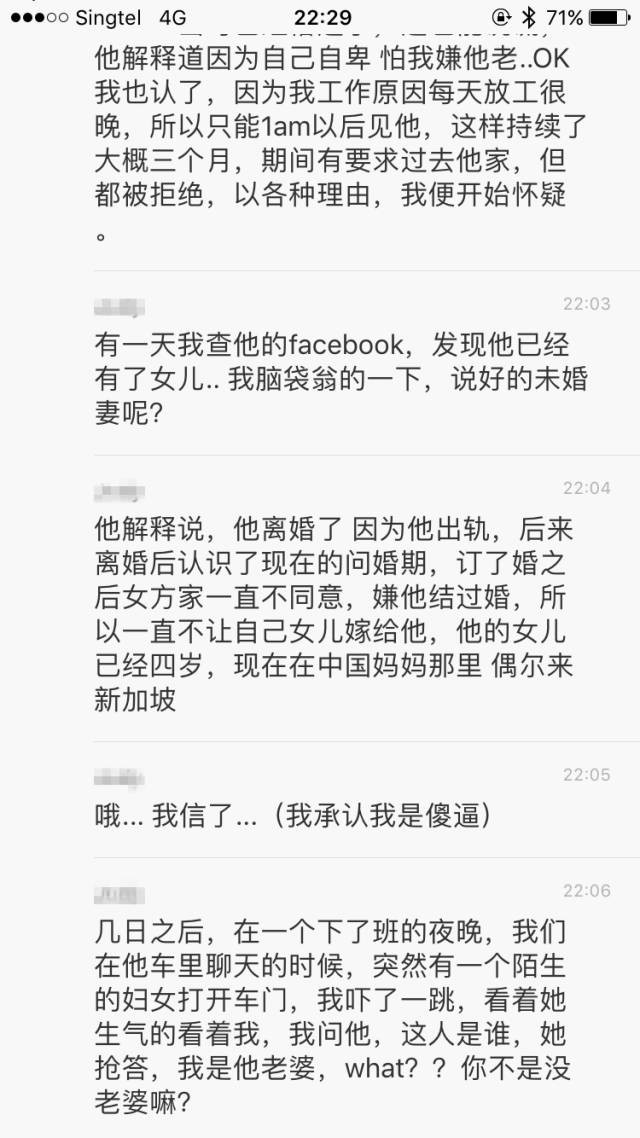Screen dimensions: 640x1138
Task: Open the blurred sender name above the 22:04 message
Action: coord(120,489)
